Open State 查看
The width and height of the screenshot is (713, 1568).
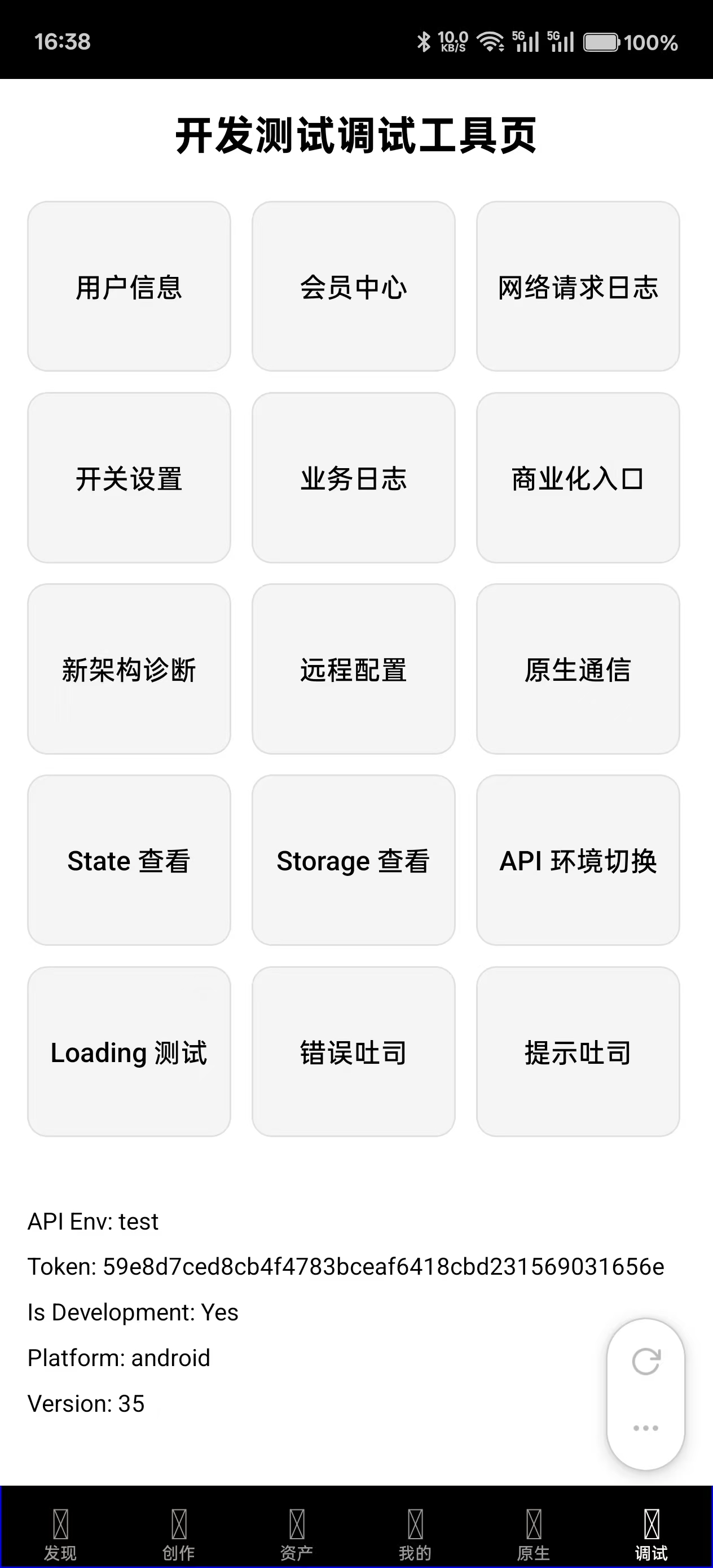(x=129, y=860)
